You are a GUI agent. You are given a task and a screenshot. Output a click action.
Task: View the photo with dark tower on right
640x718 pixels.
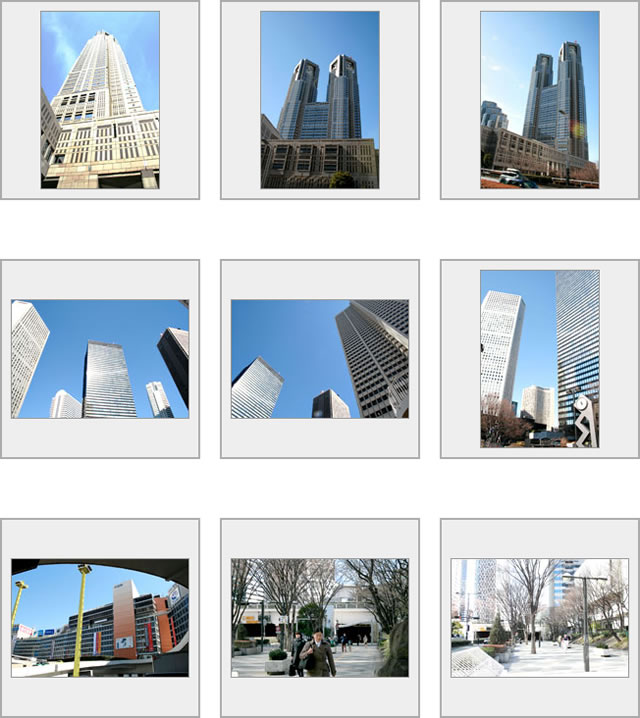pos(319,359)
